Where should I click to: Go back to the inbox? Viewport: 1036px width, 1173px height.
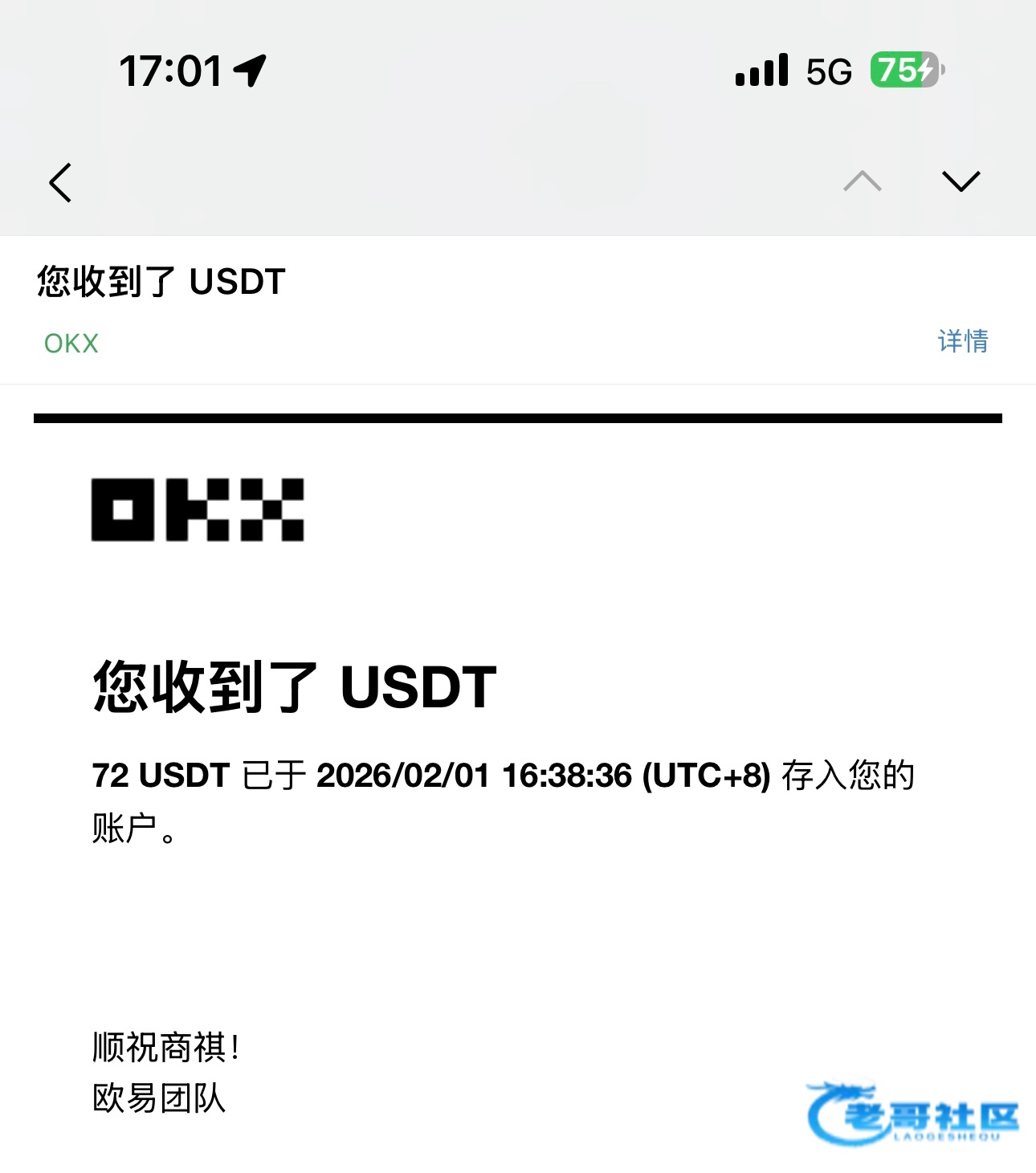(x=60, y=182)
